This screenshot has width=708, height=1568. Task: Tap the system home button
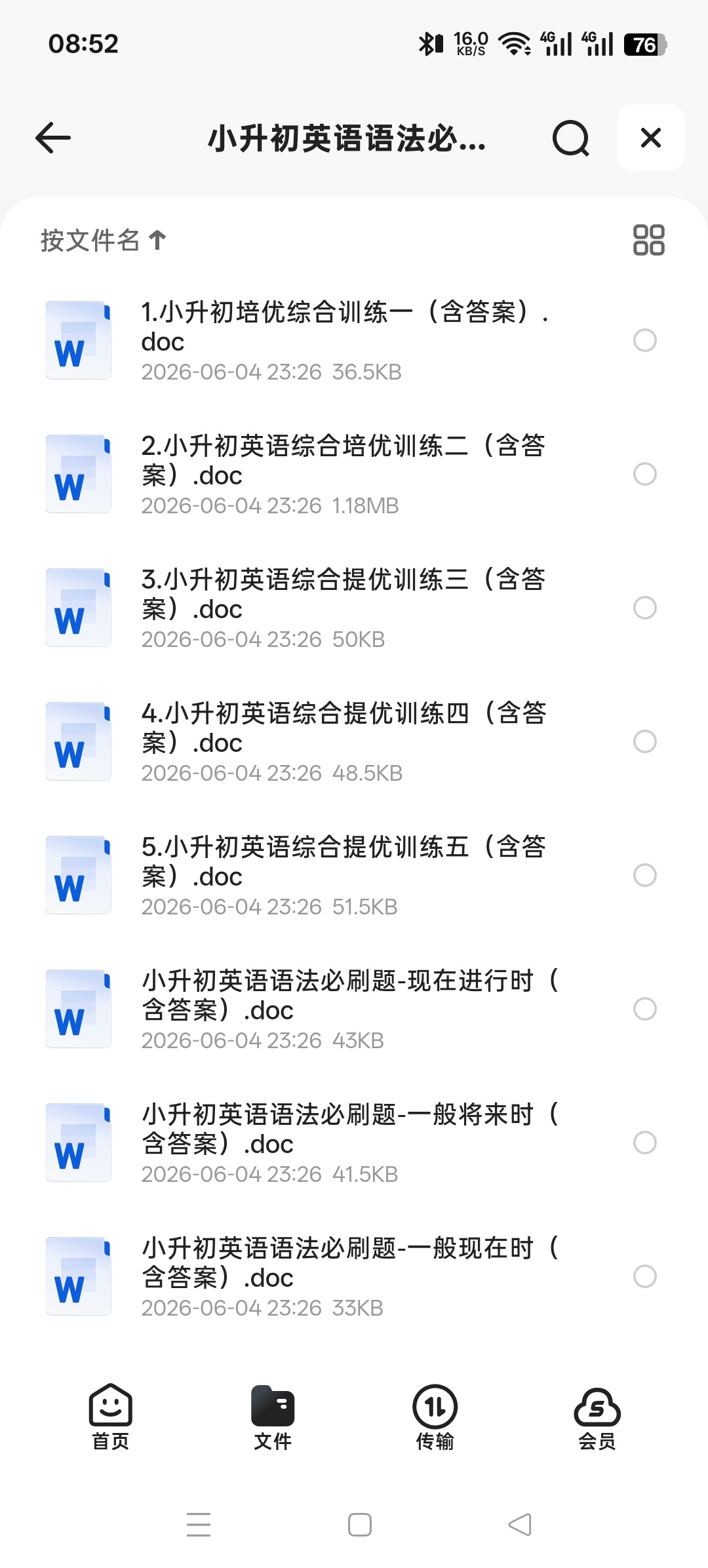click(x=359, y=1525)
